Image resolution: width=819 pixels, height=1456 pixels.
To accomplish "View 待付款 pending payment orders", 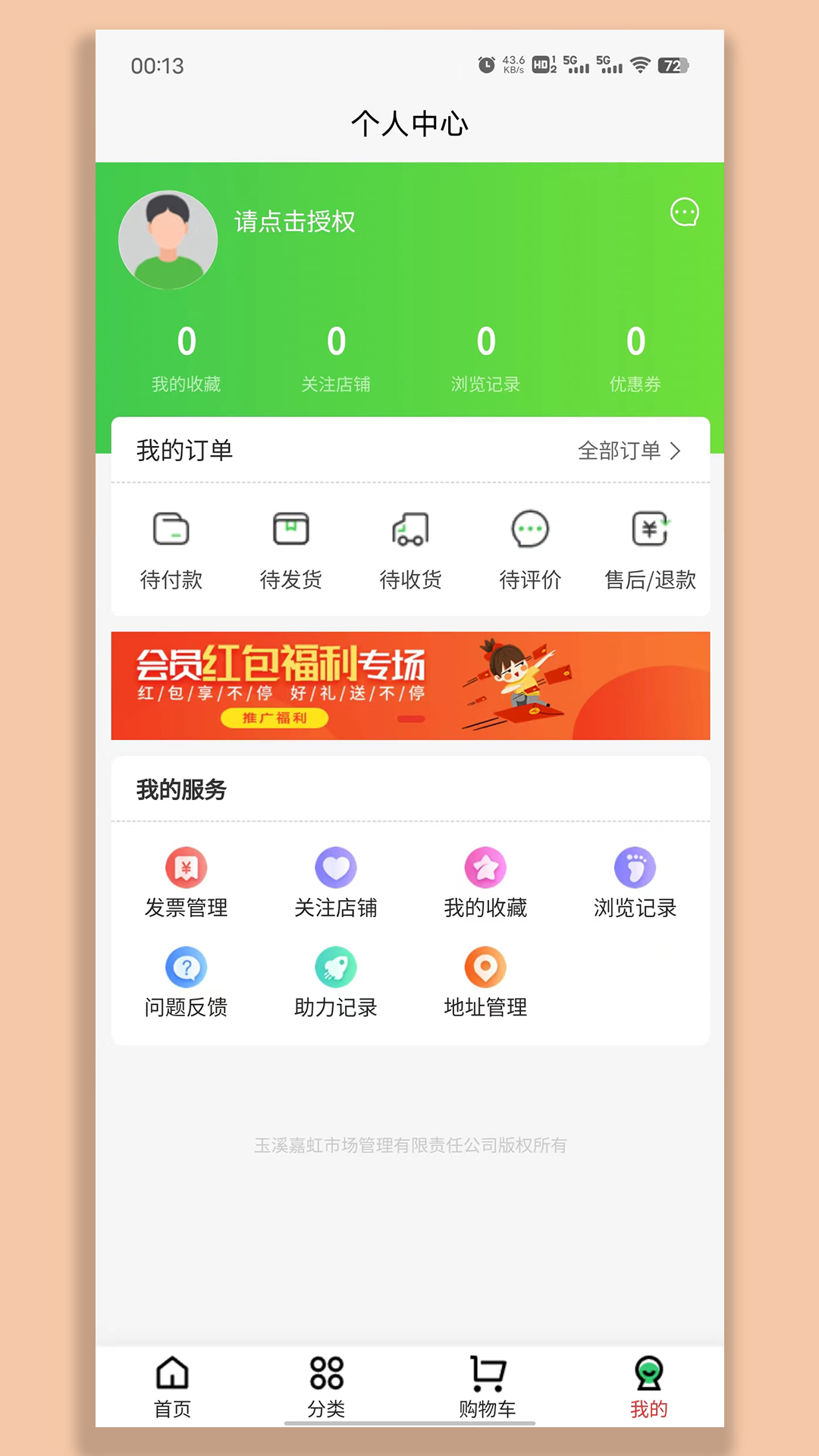I will (x=171, y=549).
